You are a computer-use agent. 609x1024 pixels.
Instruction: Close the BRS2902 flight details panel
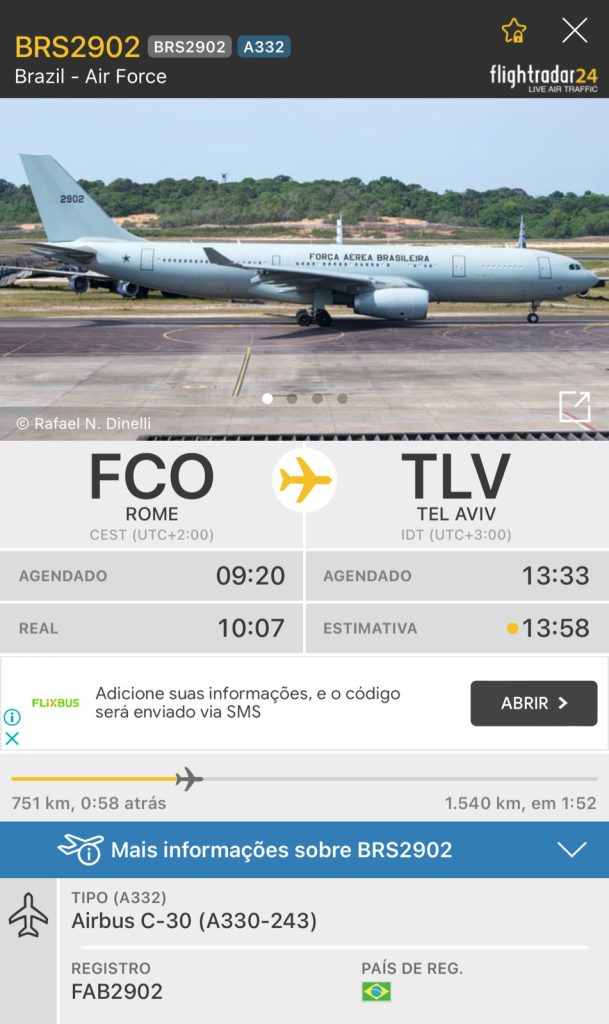[575, 31]
